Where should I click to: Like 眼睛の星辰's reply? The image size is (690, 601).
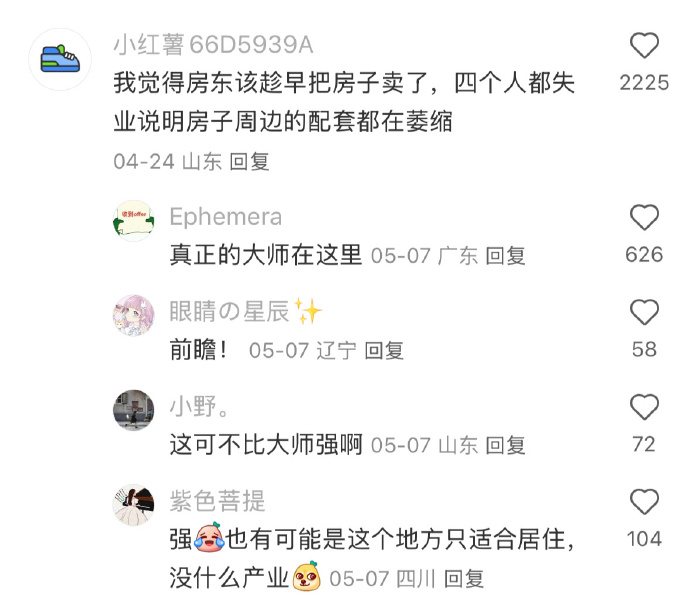coord(644,313)
